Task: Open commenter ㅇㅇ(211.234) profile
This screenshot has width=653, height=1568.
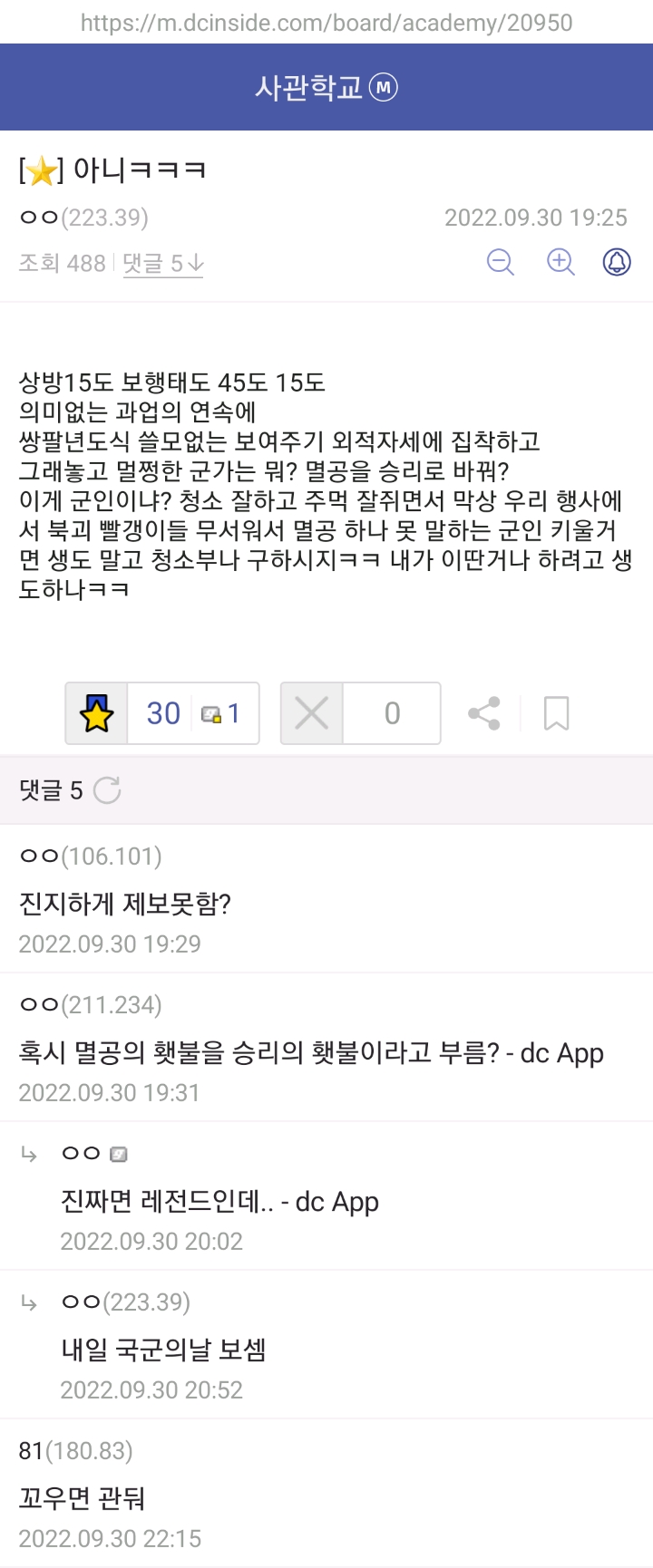Action: coord(91,1004)
